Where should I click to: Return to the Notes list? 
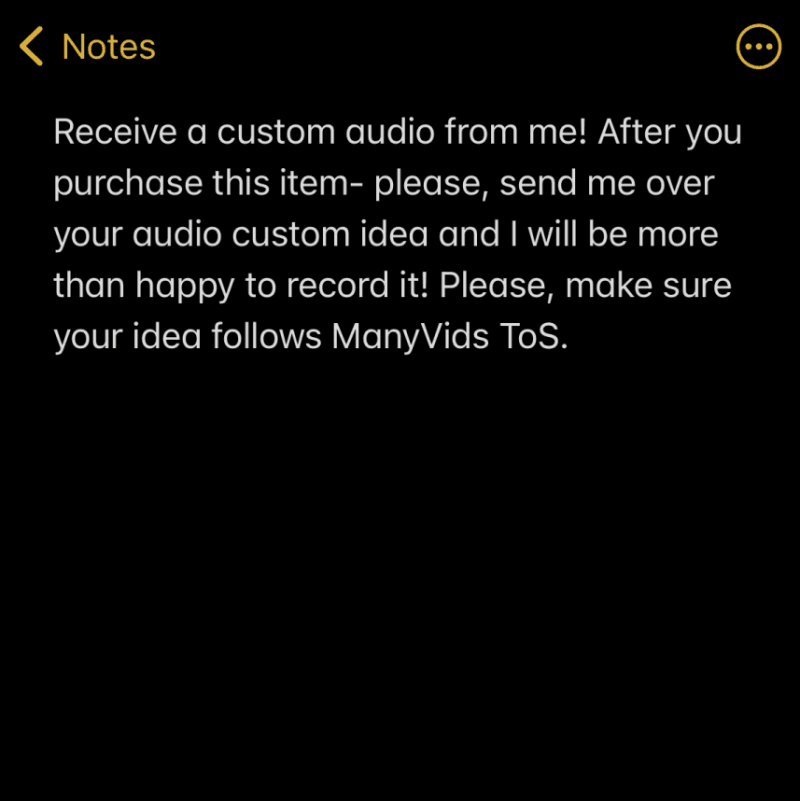[x=85, y=46]
